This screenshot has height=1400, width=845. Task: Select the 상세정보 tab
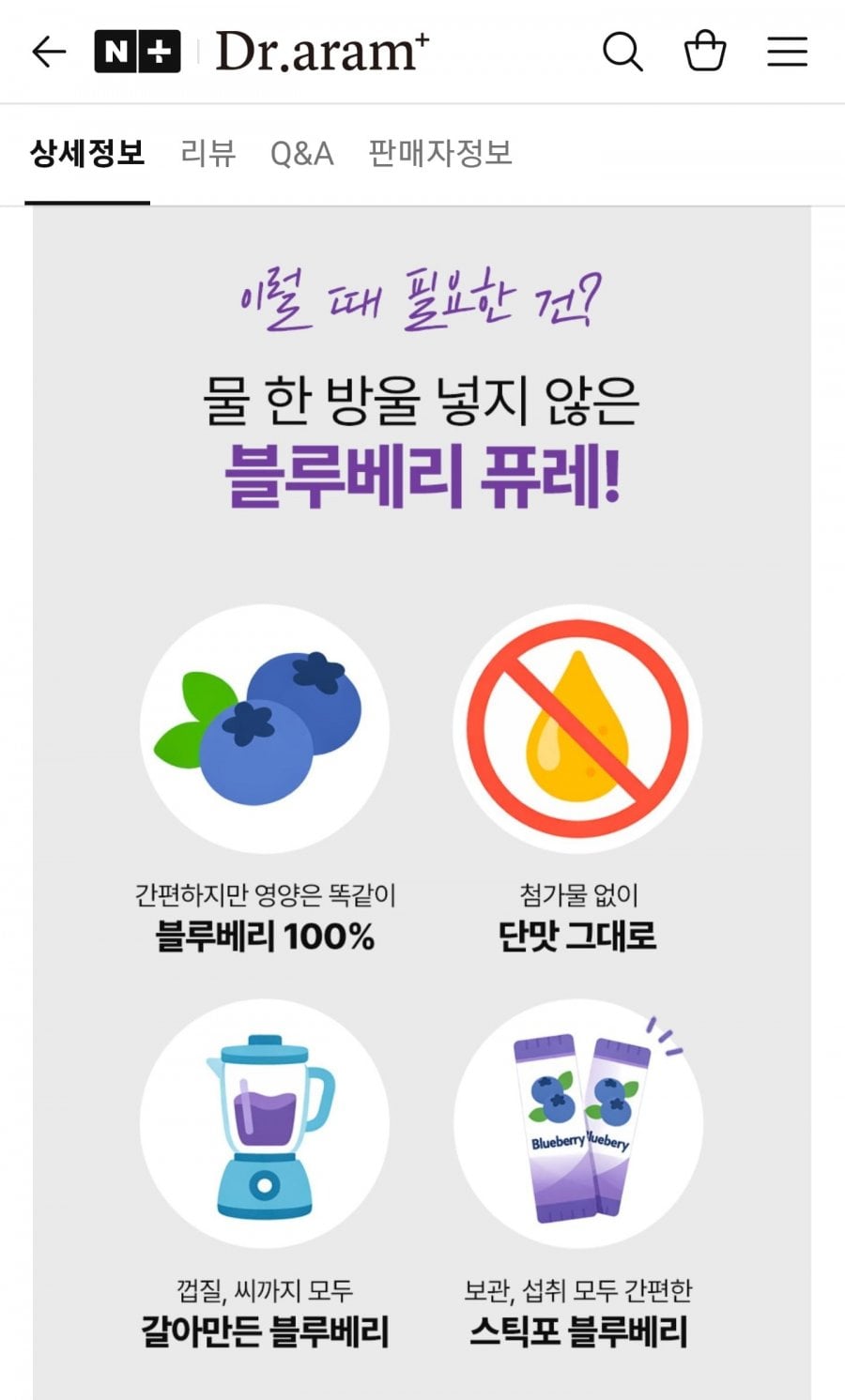87,153
